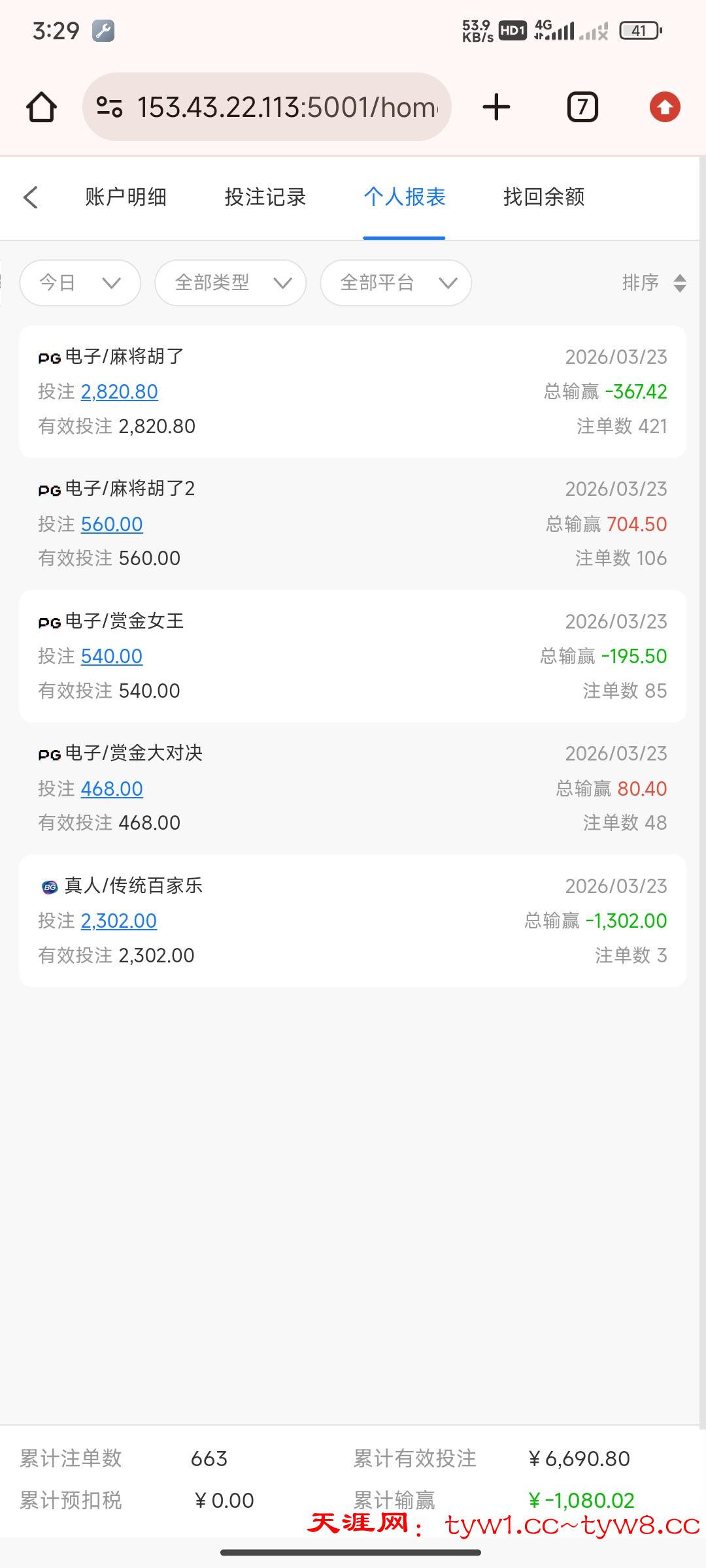Open the 540.00 bet amount link
Image resolution: width=706 pixels, height=1568 pixels.
point(112,656)
